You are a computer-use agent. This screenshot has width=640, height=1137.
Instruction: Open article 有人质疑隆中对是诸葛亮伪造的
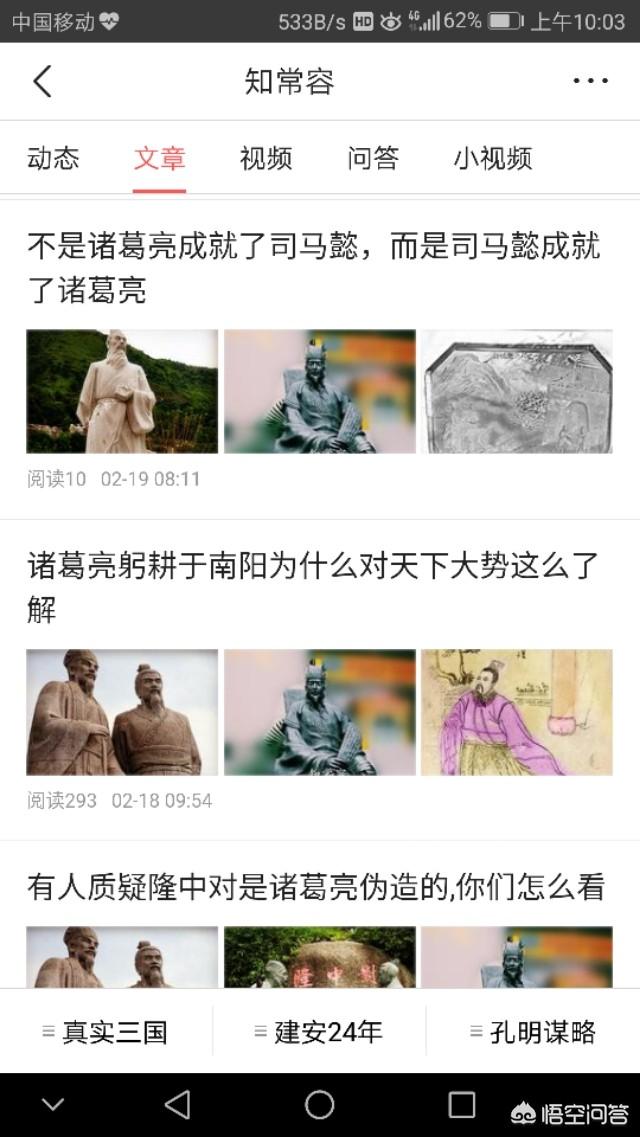point(316,887)
